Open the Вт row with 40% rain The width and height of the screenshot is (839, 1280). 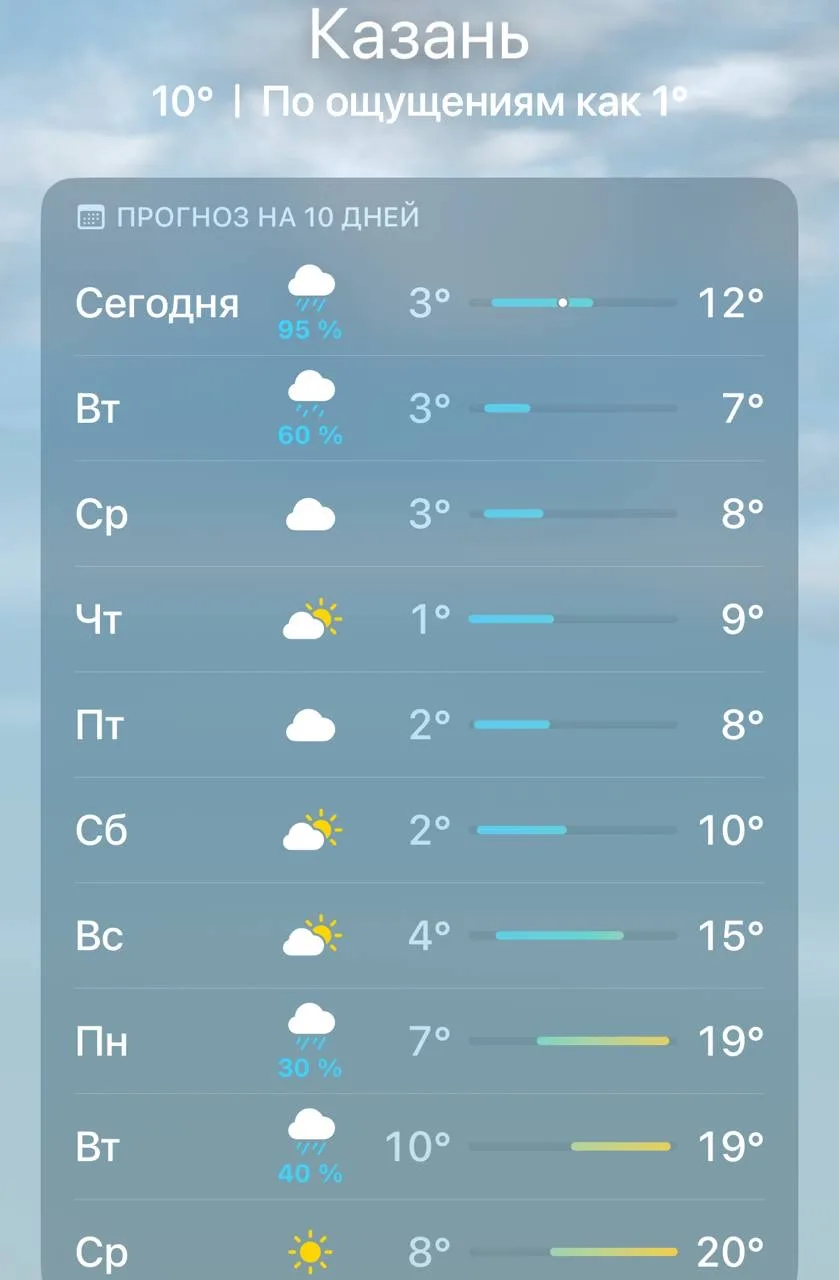pyautogui.click(x=419, y=1147)
